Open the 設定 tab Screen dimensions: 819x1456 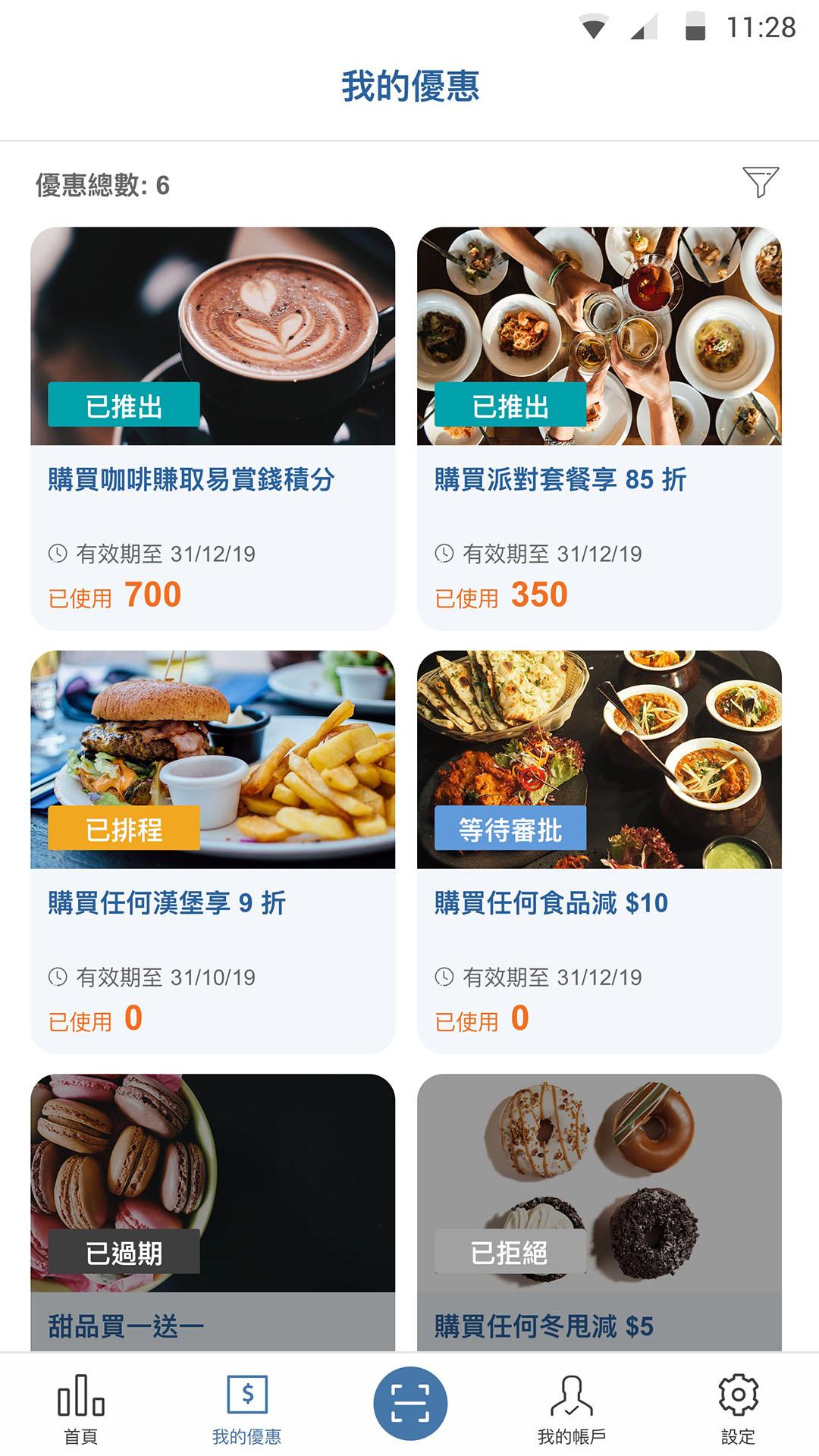[738, 1409]
